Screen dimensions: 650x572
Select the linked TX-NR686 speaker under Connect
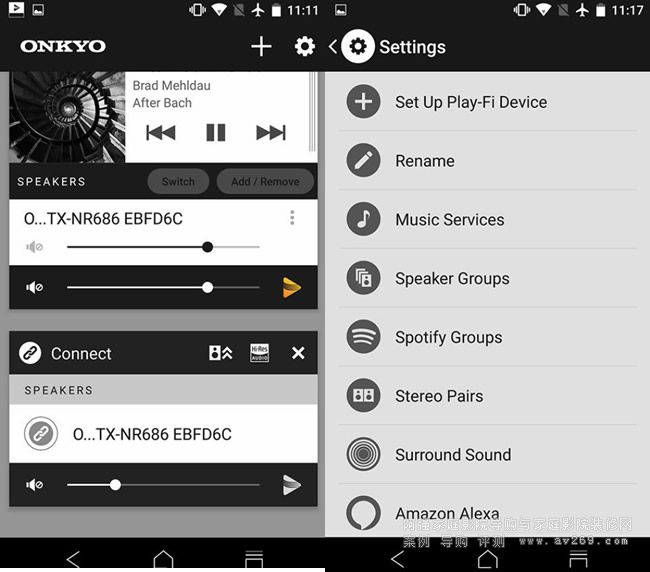click(152, 434)
